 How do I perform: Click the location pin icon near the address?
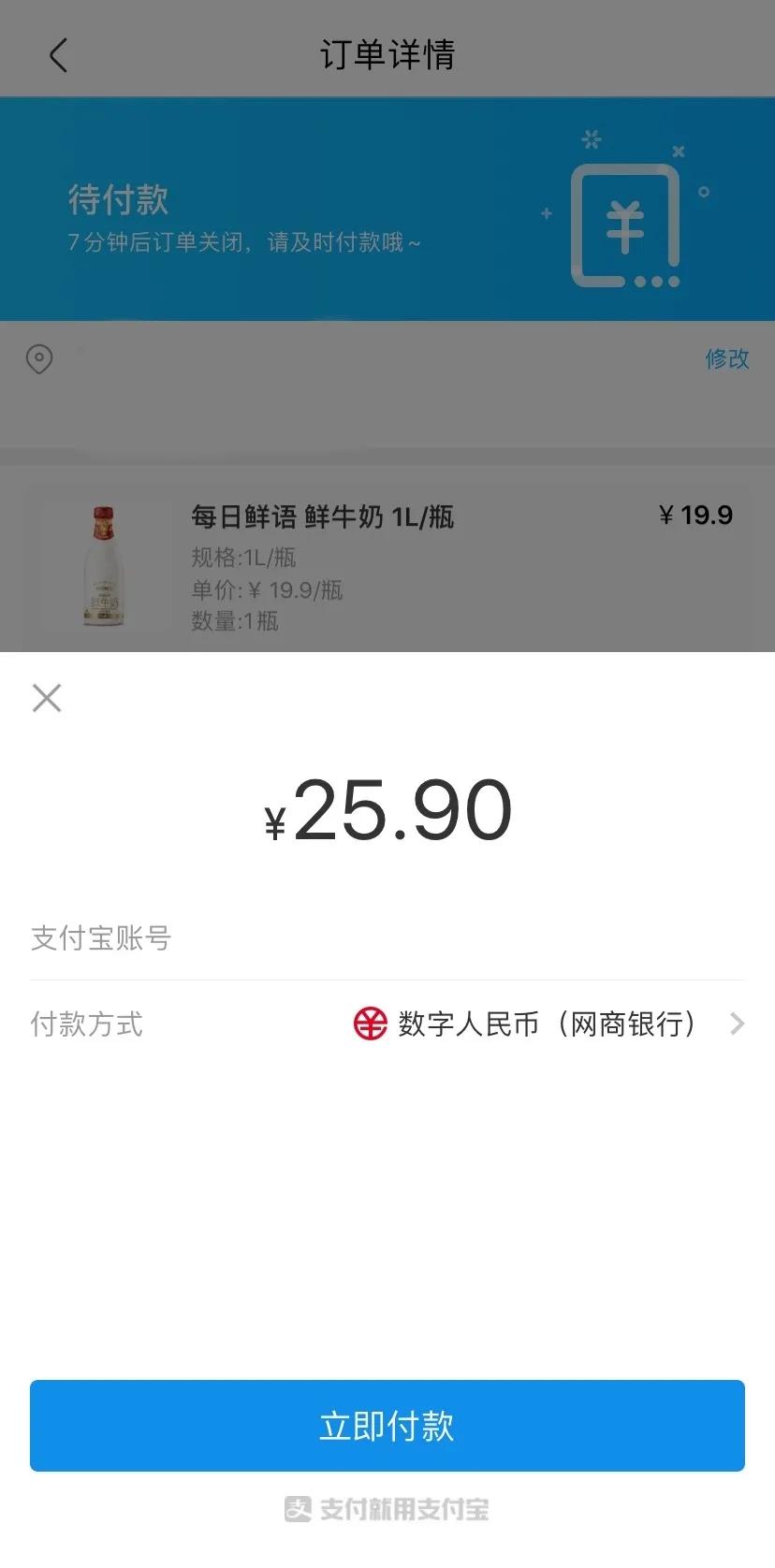pyautogui.click(x=38, y=359)
